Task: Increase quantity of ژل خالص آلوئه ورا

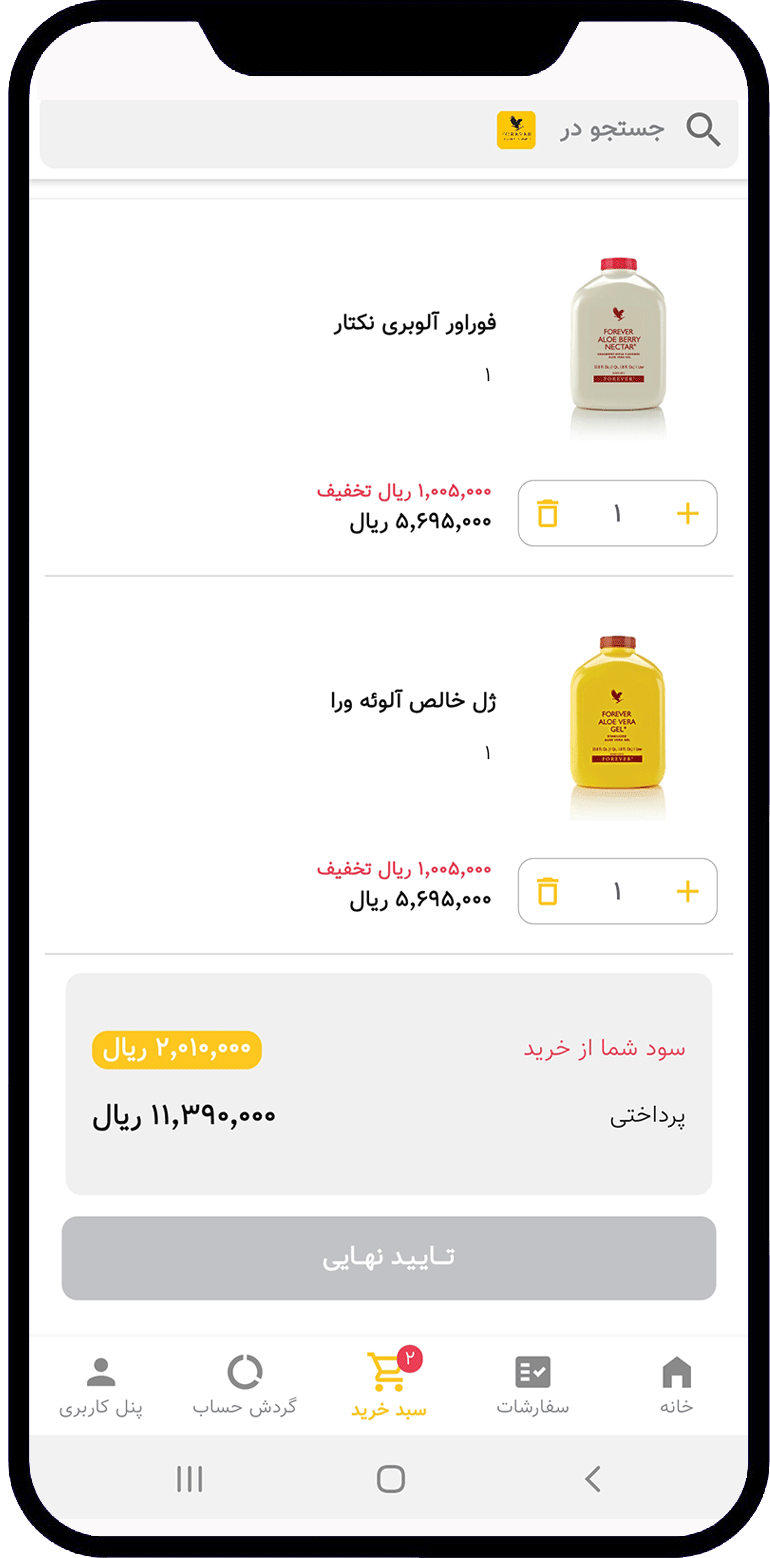Action: pos(687,891)
